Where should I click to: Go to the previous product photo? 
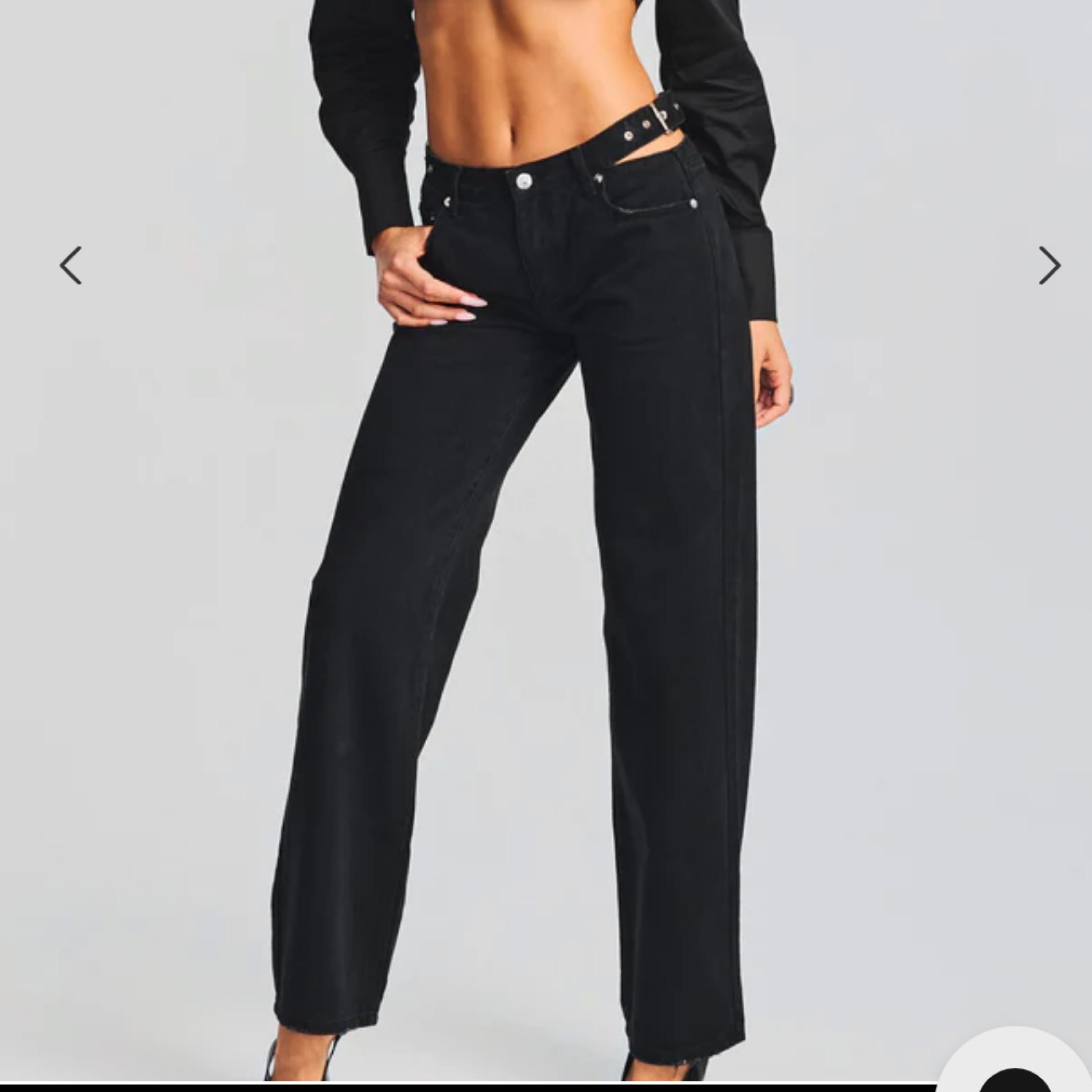[x=71, y=265]
